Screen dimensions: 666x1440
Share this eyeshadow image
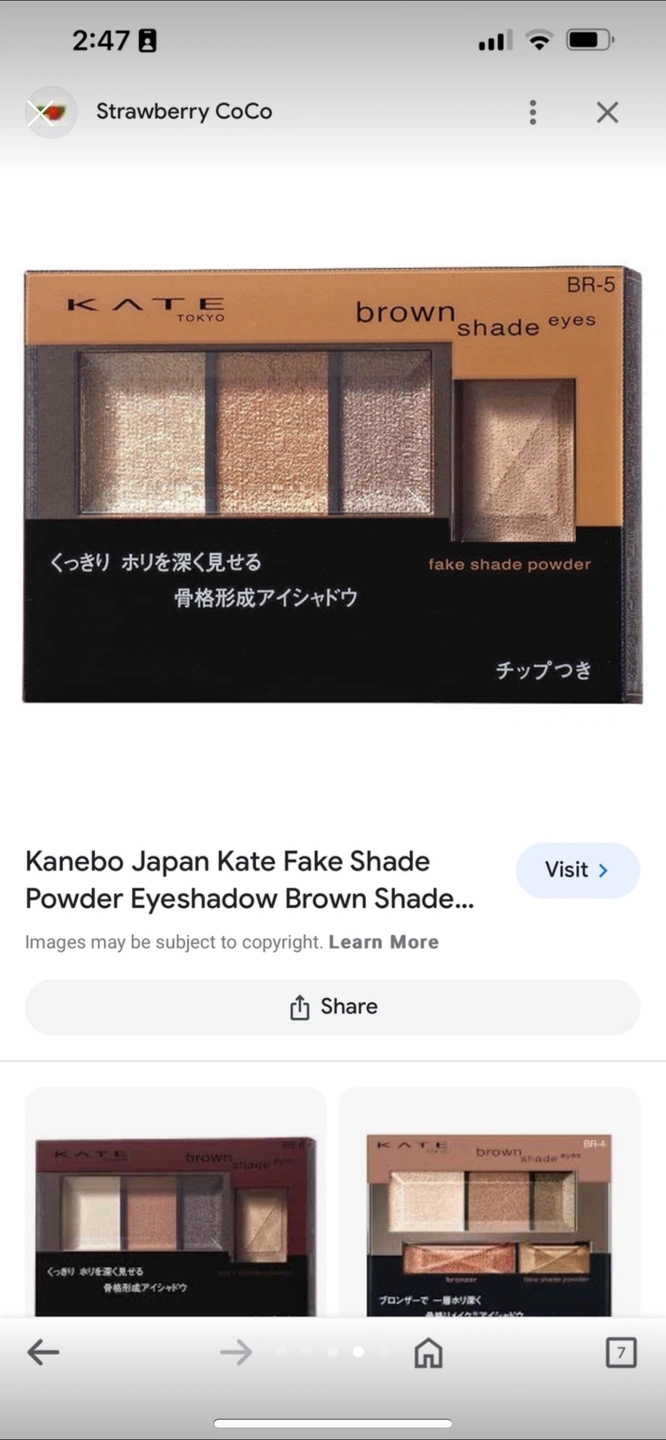point(332,1007)
